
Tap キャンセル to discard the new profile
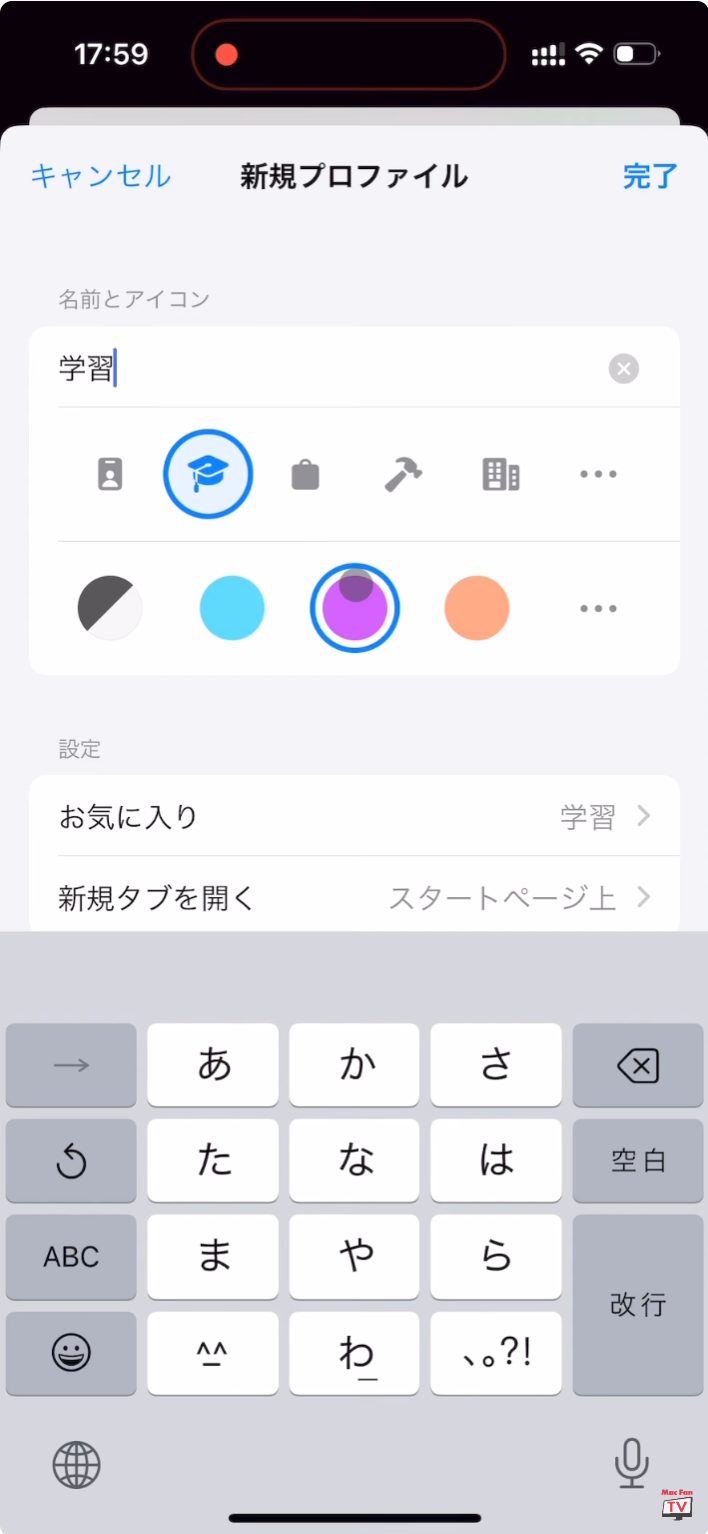tap(100, 176)
